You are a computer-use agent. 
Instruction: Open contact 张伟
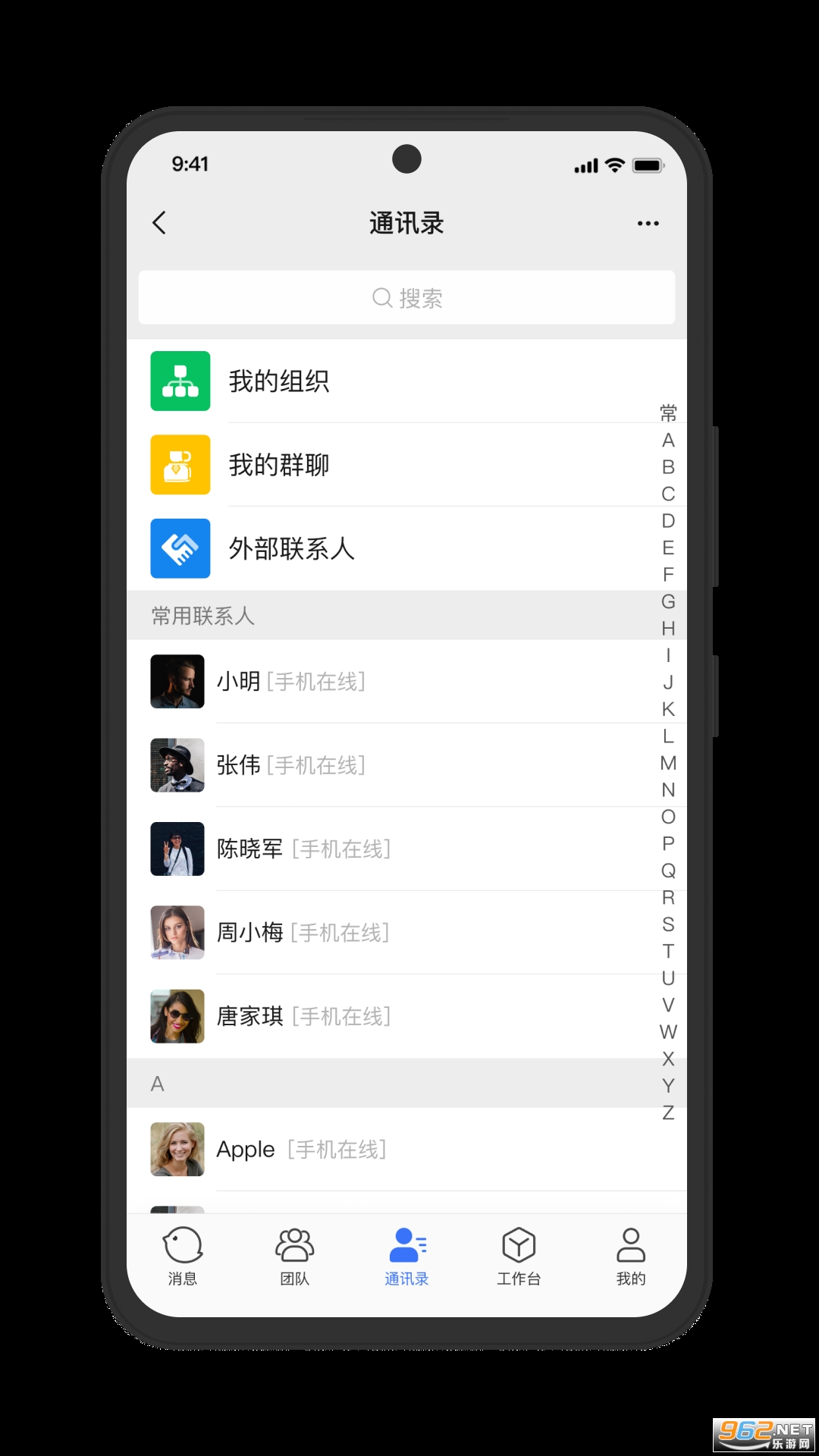tap(239, 765)
